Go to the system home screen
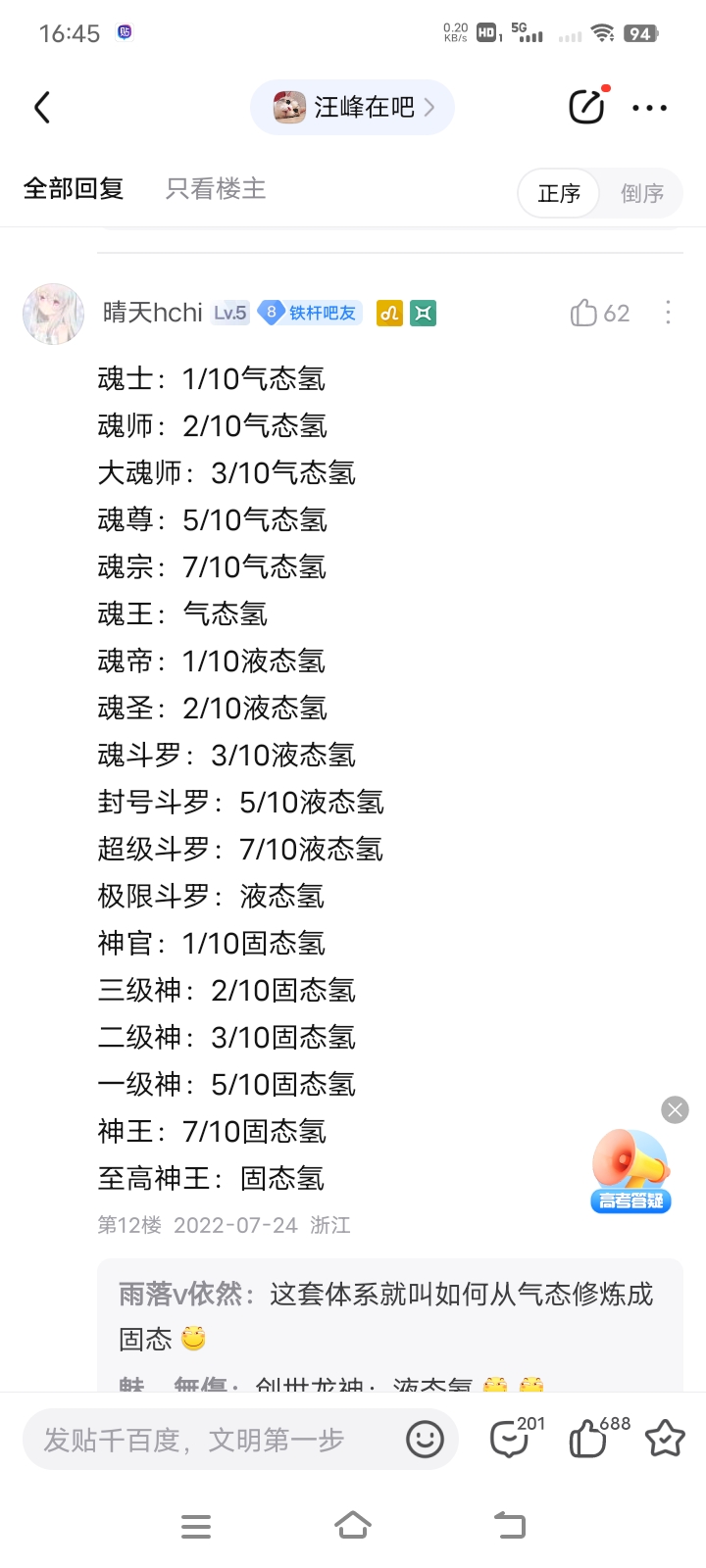 tap(353, 1526)
